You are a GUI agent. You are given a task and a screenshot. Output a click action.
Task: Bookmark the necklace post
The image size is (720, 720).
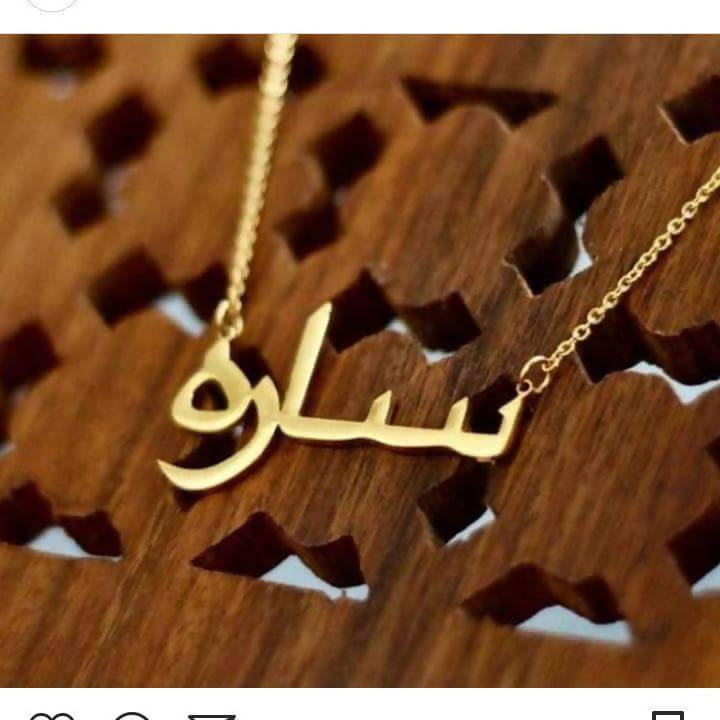(x=667, y=716)
